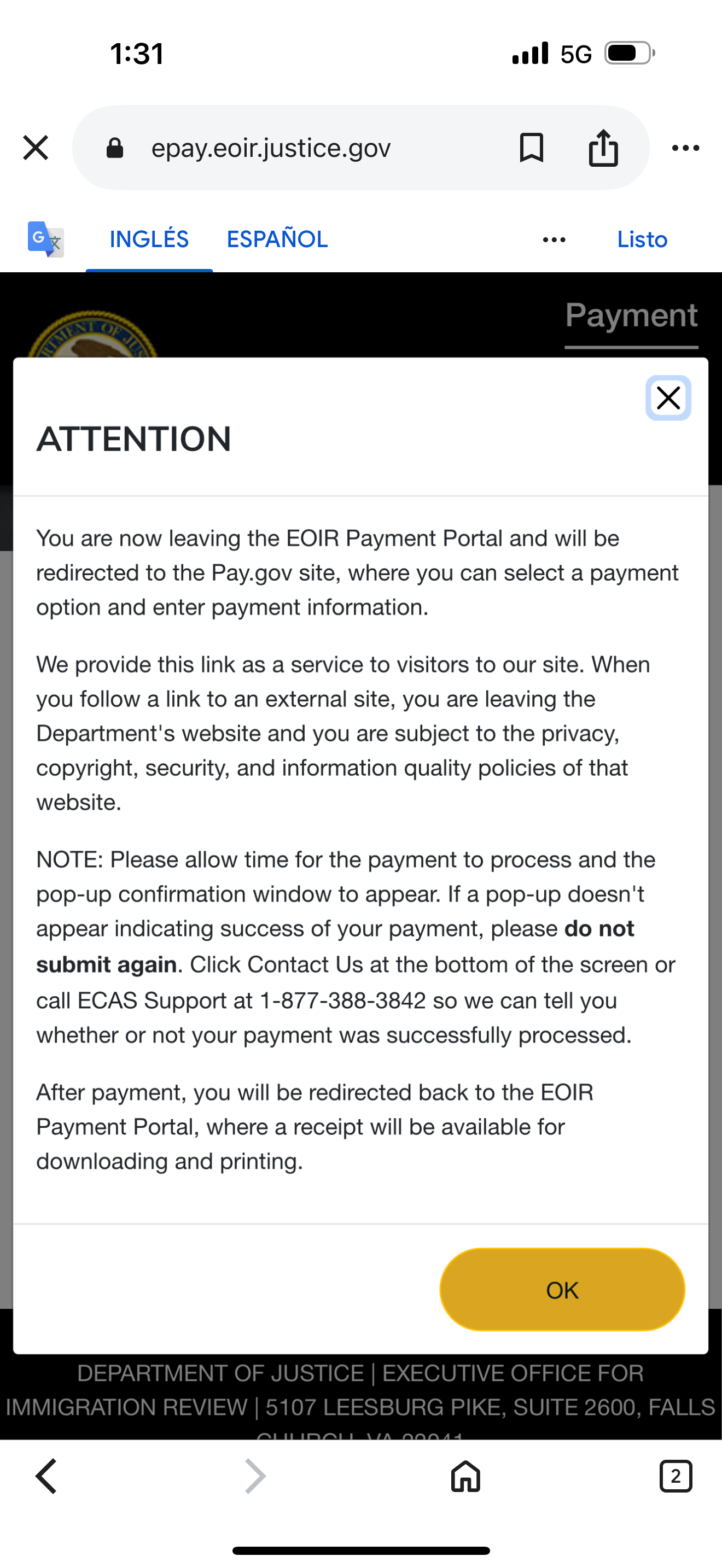
Task: Dismiss the ATTENTION dialog
Action: click(668, 398)
